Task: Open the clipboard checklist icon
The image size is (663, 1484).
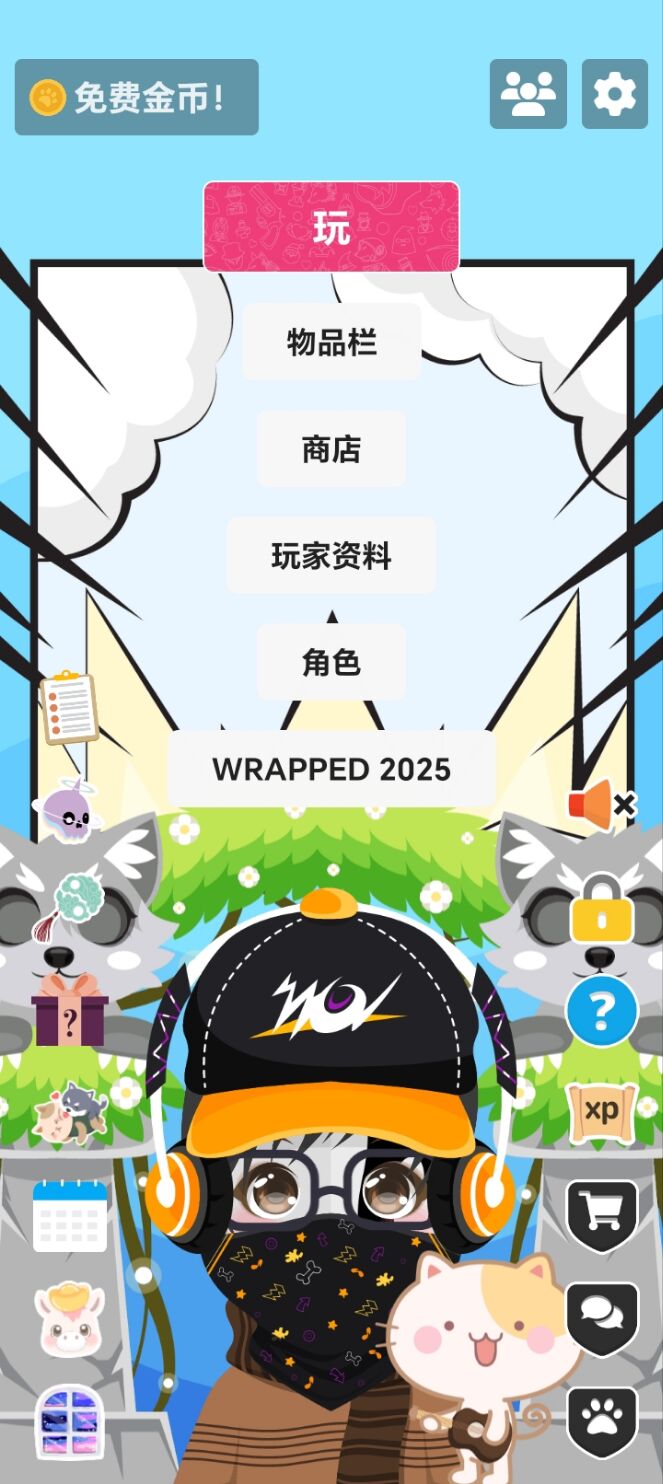Action: pyautogui.click(x=69, y=708)
